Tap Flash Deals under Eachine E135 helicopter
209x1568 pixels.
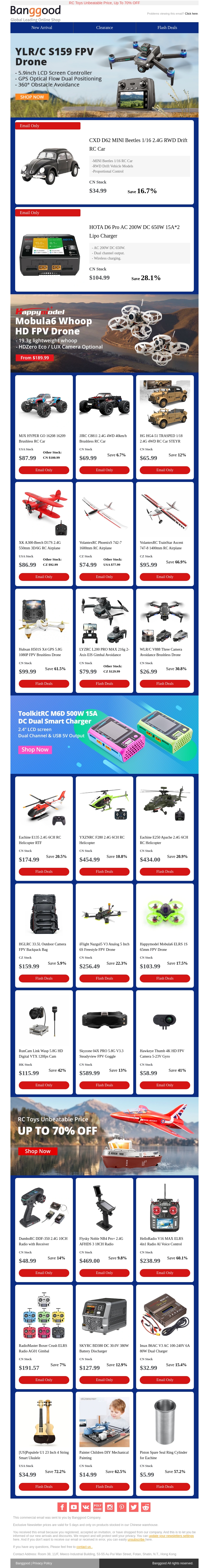point(44,872)
